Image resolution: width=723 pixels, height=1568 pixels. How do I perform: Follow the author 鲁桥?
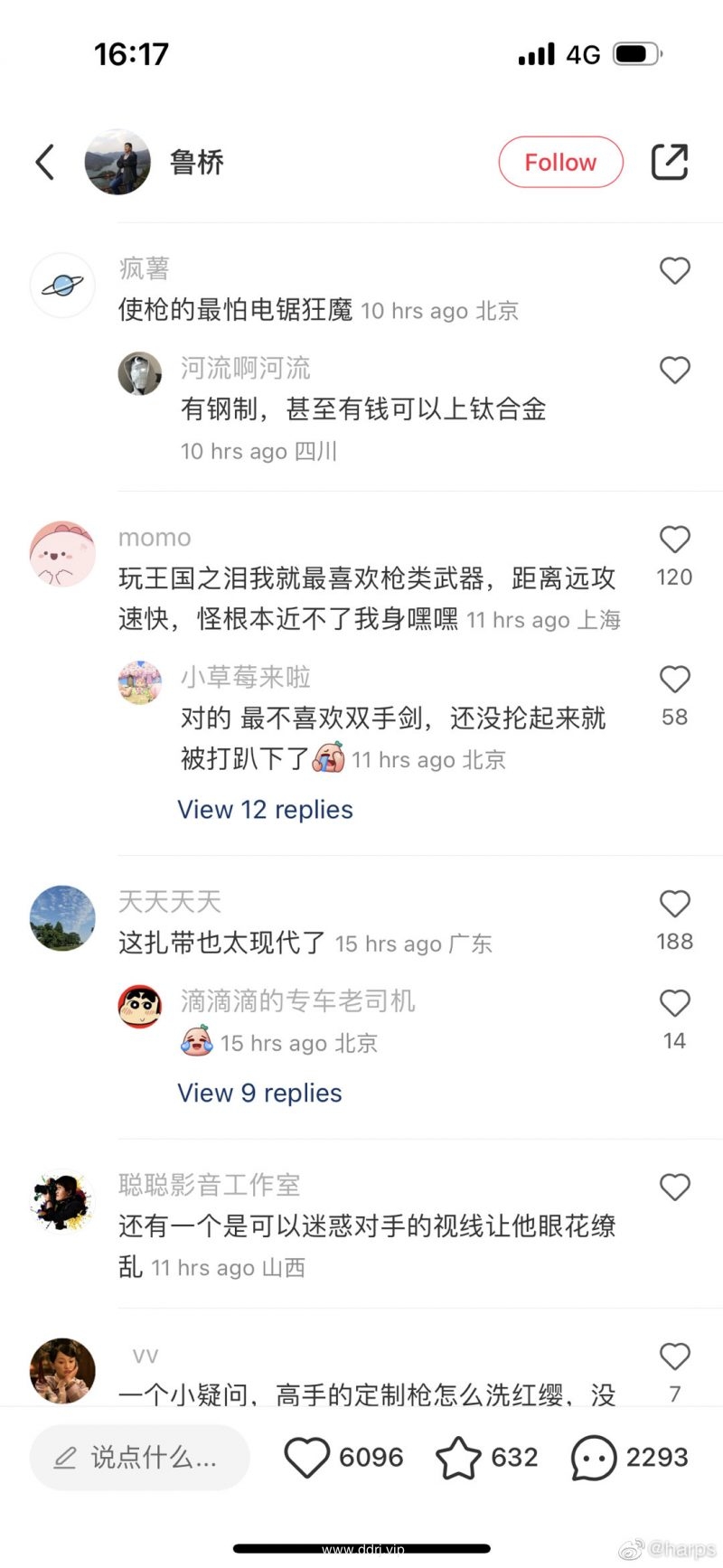560,163
